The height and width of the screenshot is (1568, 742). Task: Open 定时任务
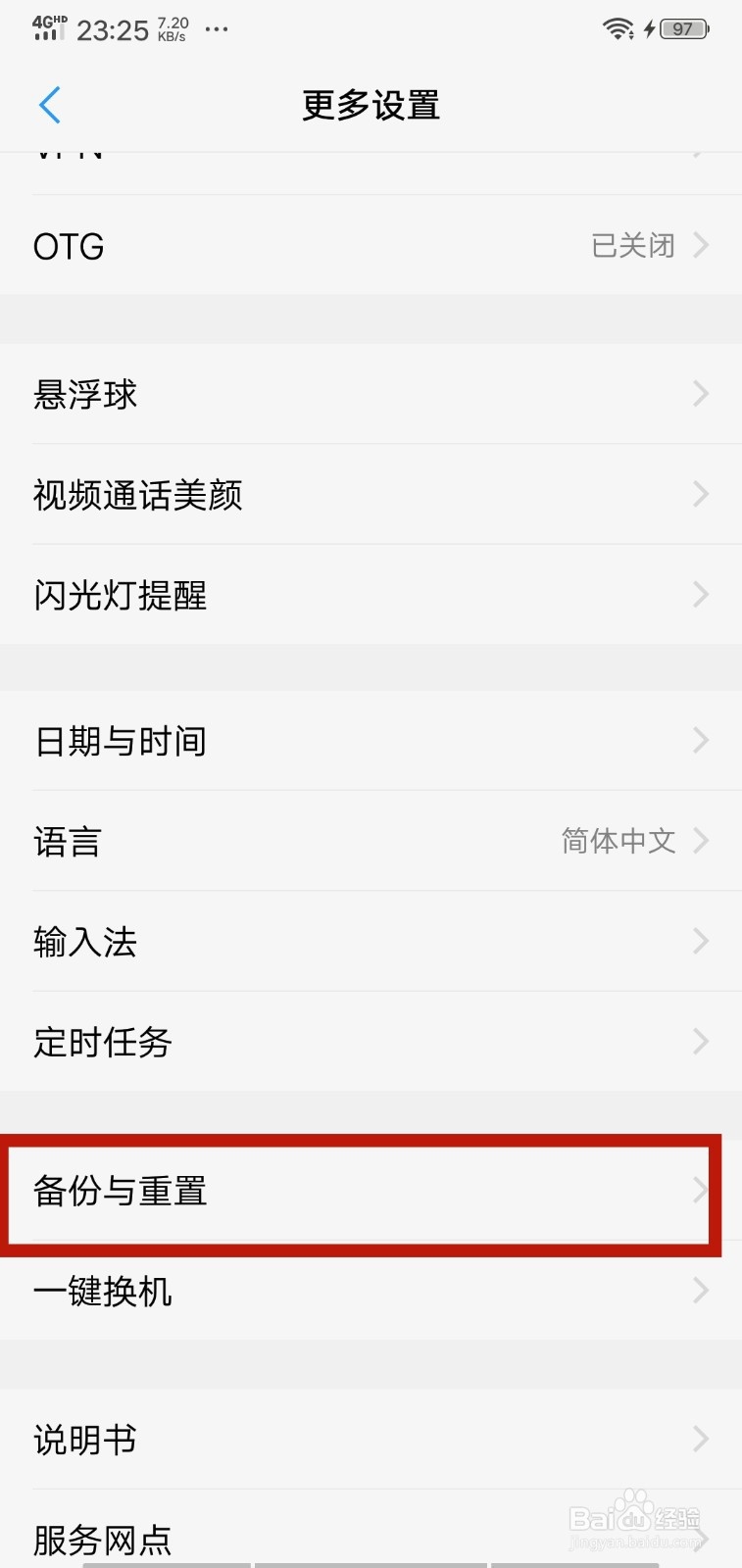coord(371,1042)
